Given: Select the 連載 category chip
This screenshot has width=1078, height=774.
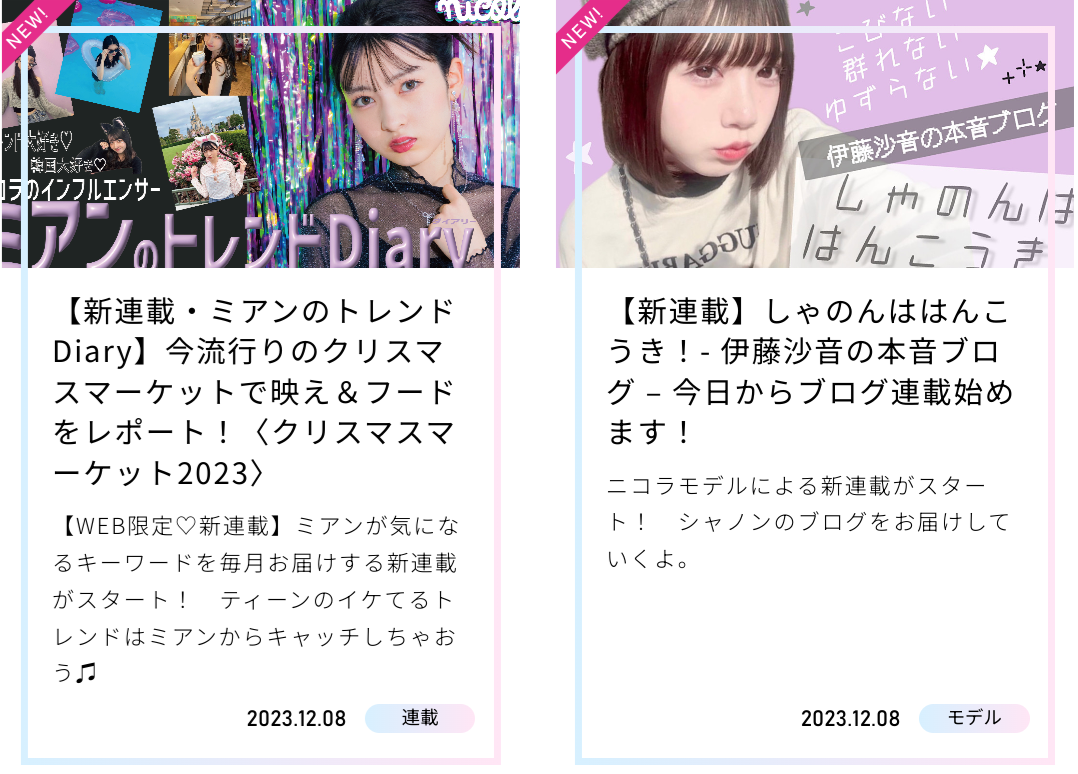Looking at the screenshot, I should 420,718.
